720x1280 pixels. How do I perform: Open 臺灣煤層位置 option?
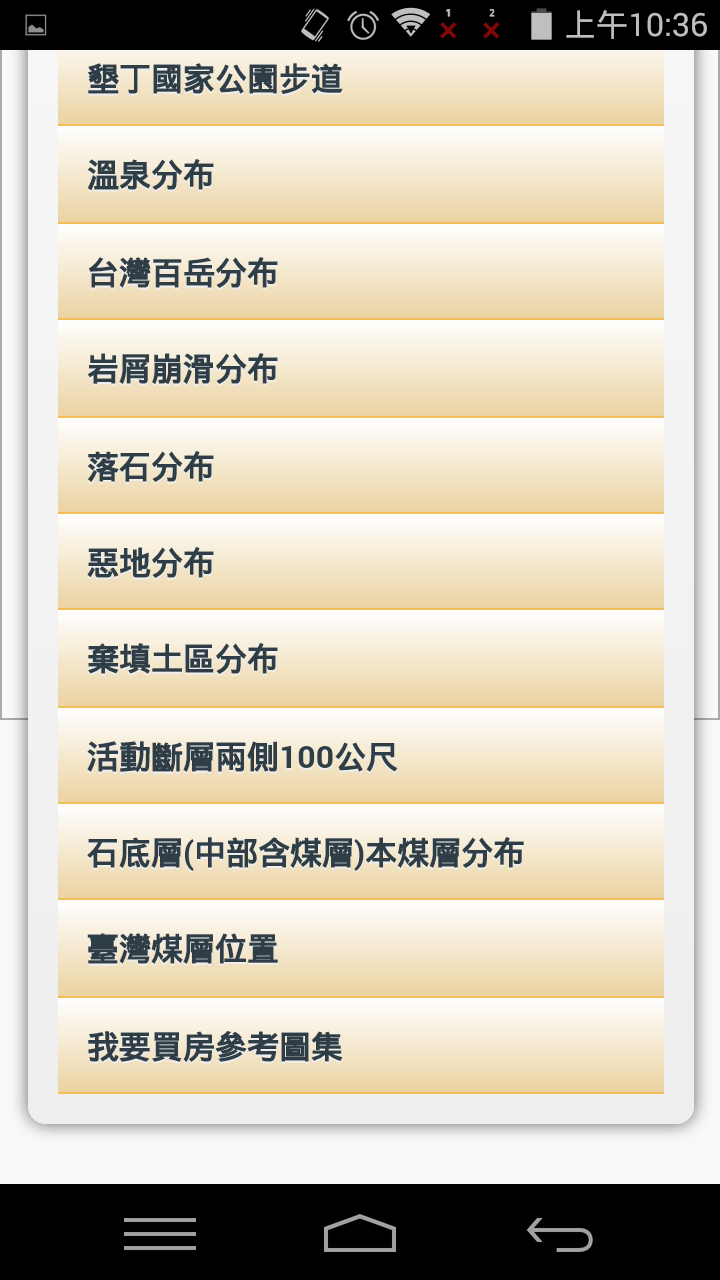click(360, 949)
